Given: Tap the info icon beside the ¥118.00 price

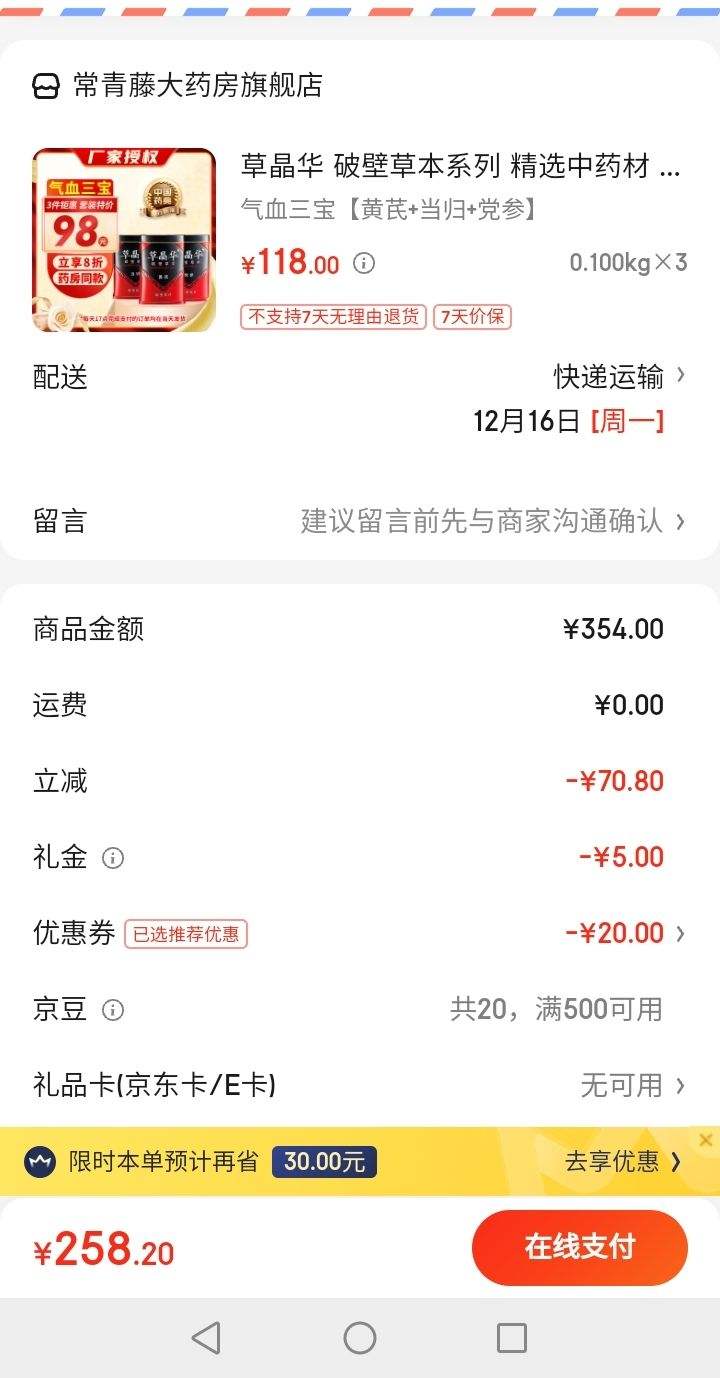Looking at the screenshot, I should coord(365,264).
